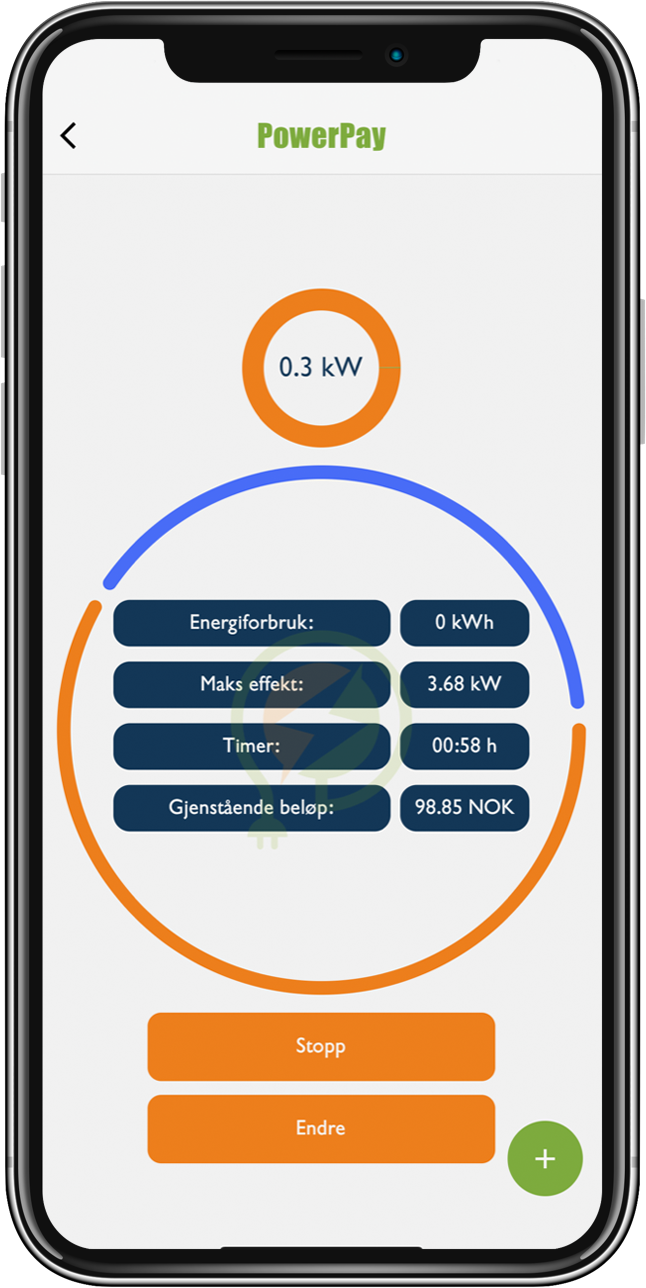Tap the Stopp button to stop charging

pyautogui.click(x=321, y=1047)
